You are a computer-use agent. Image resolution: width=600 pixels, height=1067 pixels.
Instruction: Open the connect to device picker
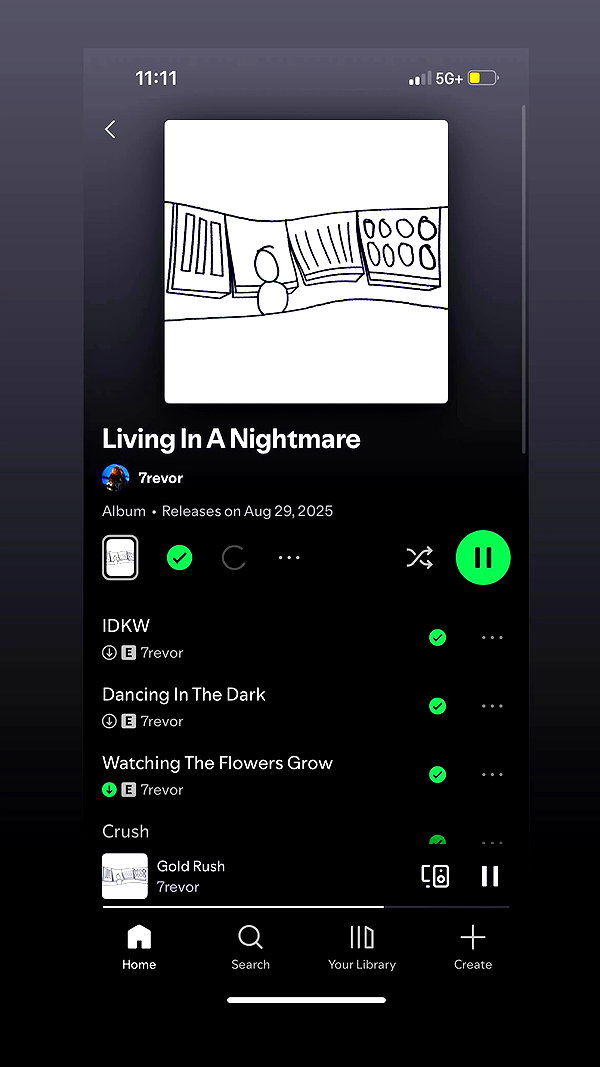pos(435,876)
